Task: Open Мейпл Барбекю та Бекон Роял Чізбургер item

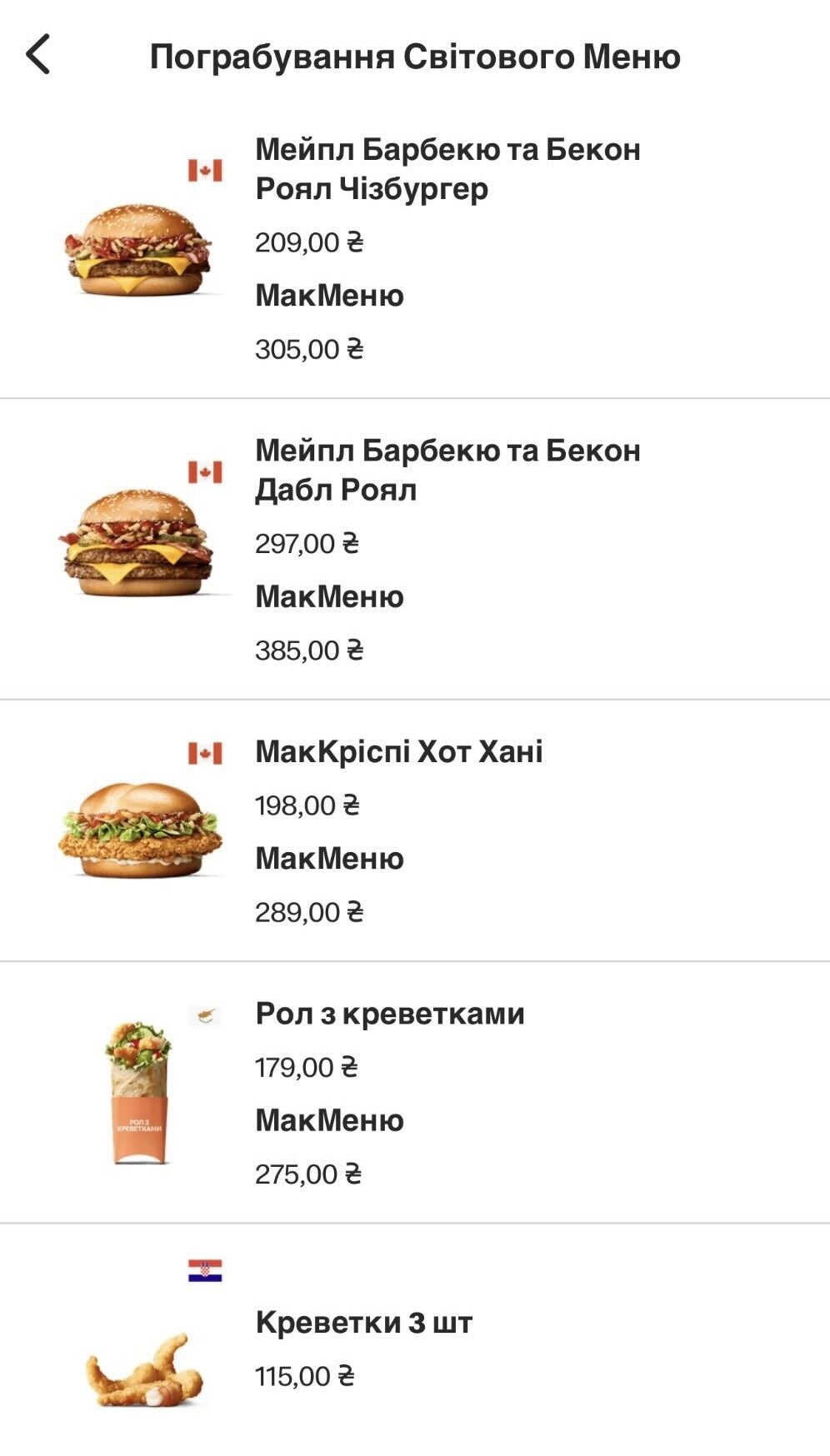Action: tap(447, 169)
